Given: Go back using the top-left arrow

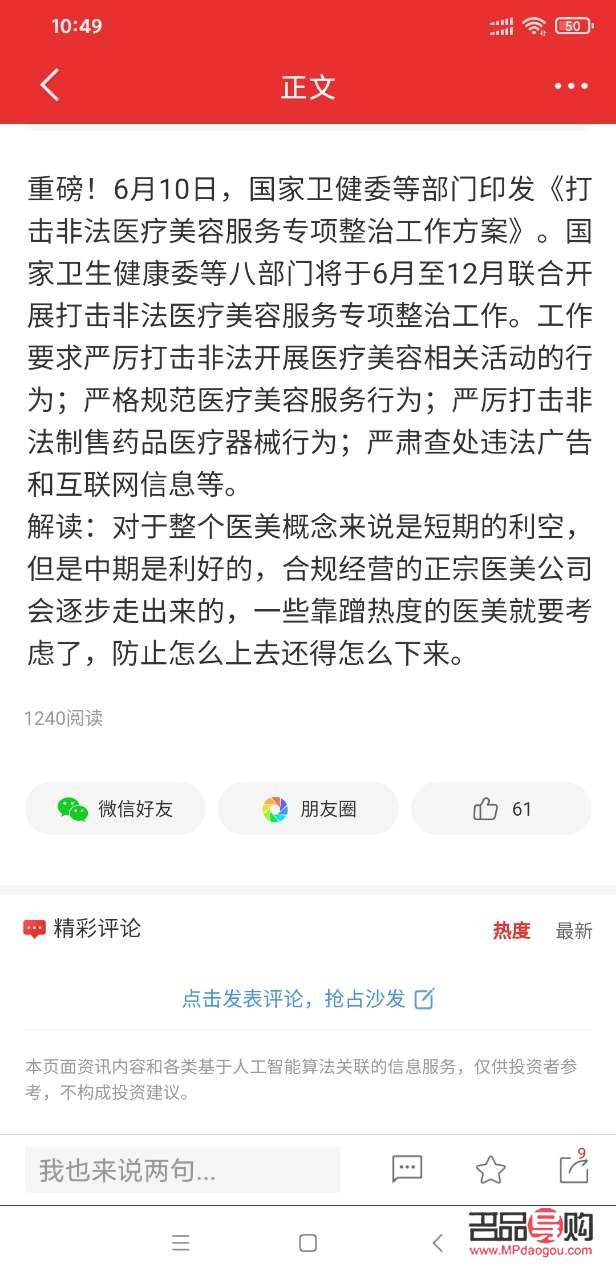Looking at the screenshot, I should pyautogui.click(x=49, y=86).
